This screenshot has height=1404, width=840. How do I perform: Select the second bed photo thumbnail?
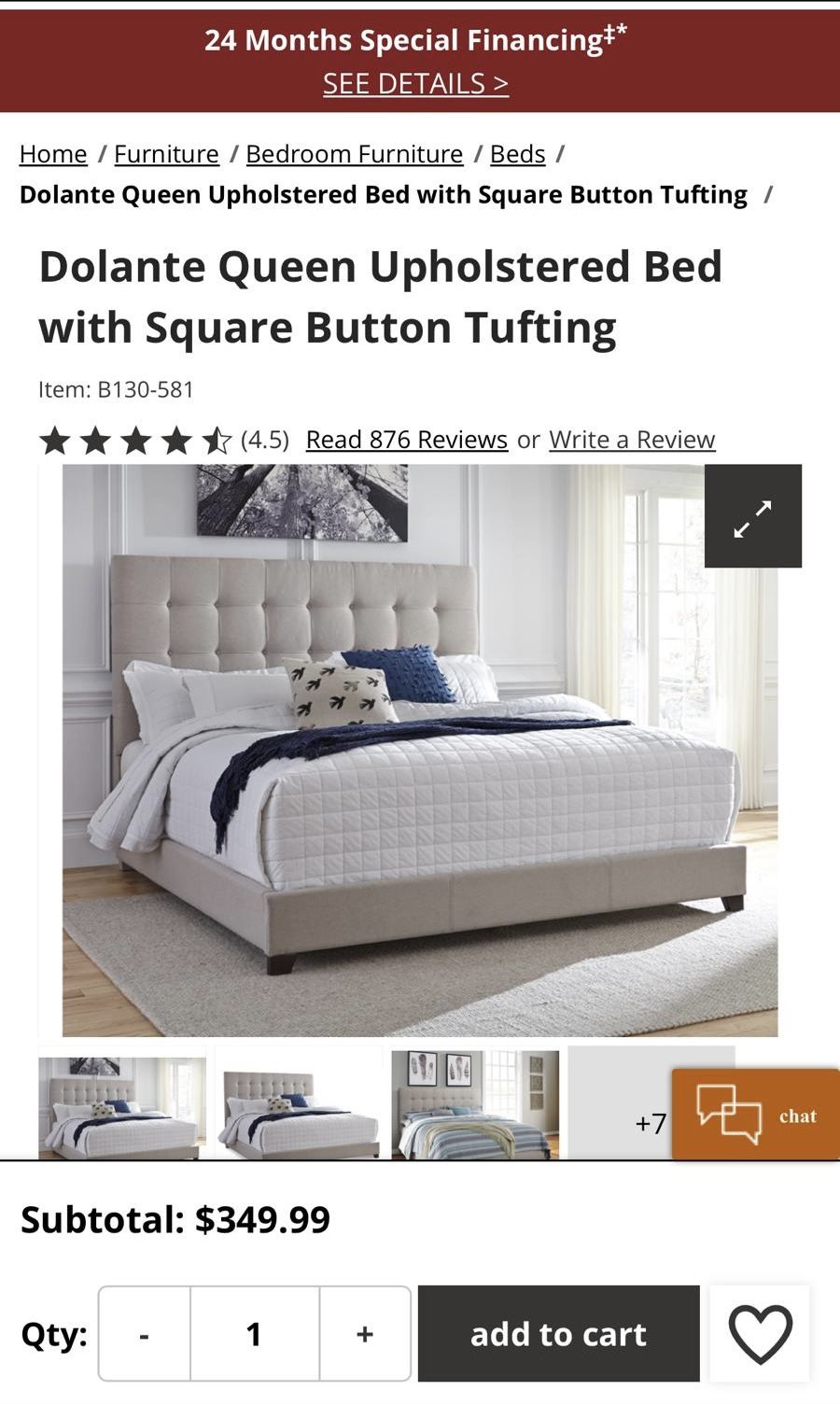click(298, 1106)
